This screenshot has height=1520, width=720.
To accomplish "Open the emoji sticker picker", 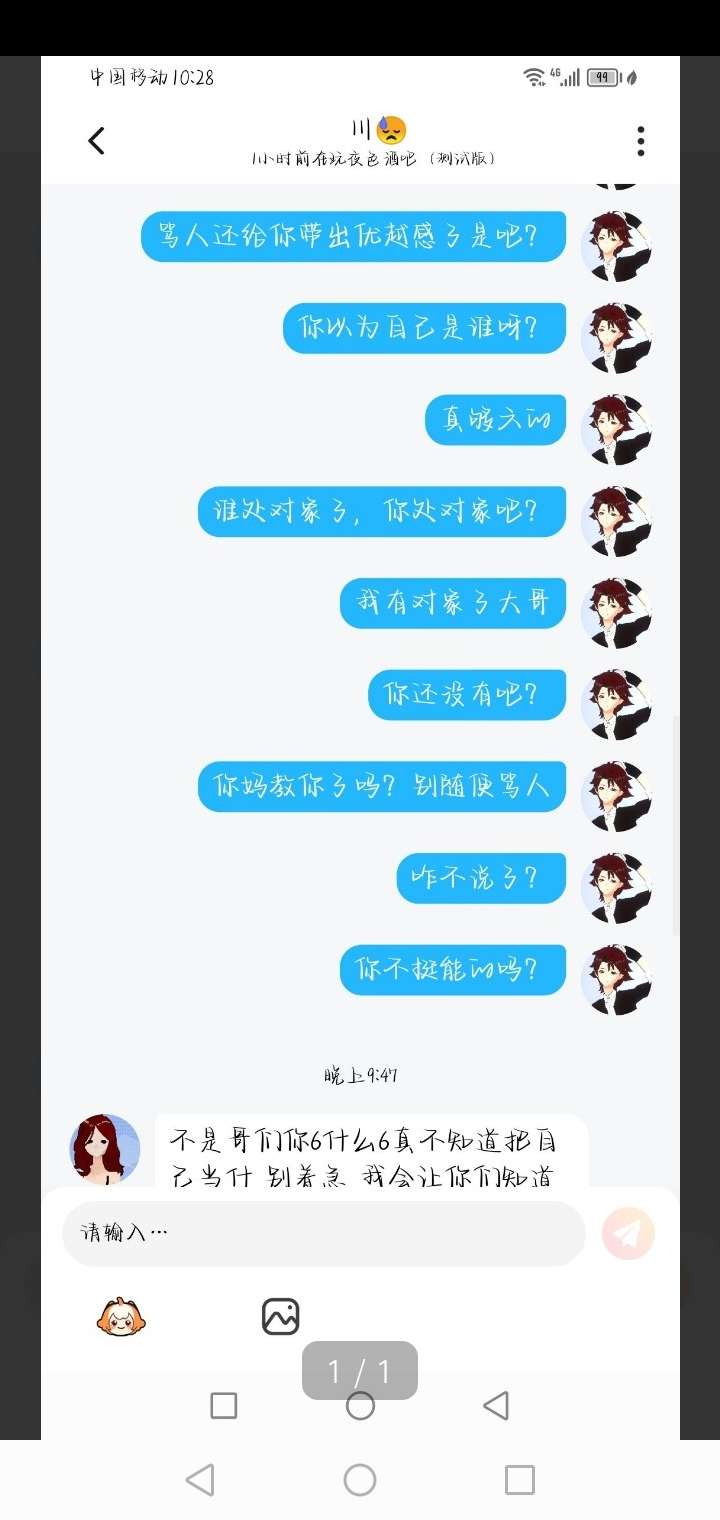I will click(122, 1317).
